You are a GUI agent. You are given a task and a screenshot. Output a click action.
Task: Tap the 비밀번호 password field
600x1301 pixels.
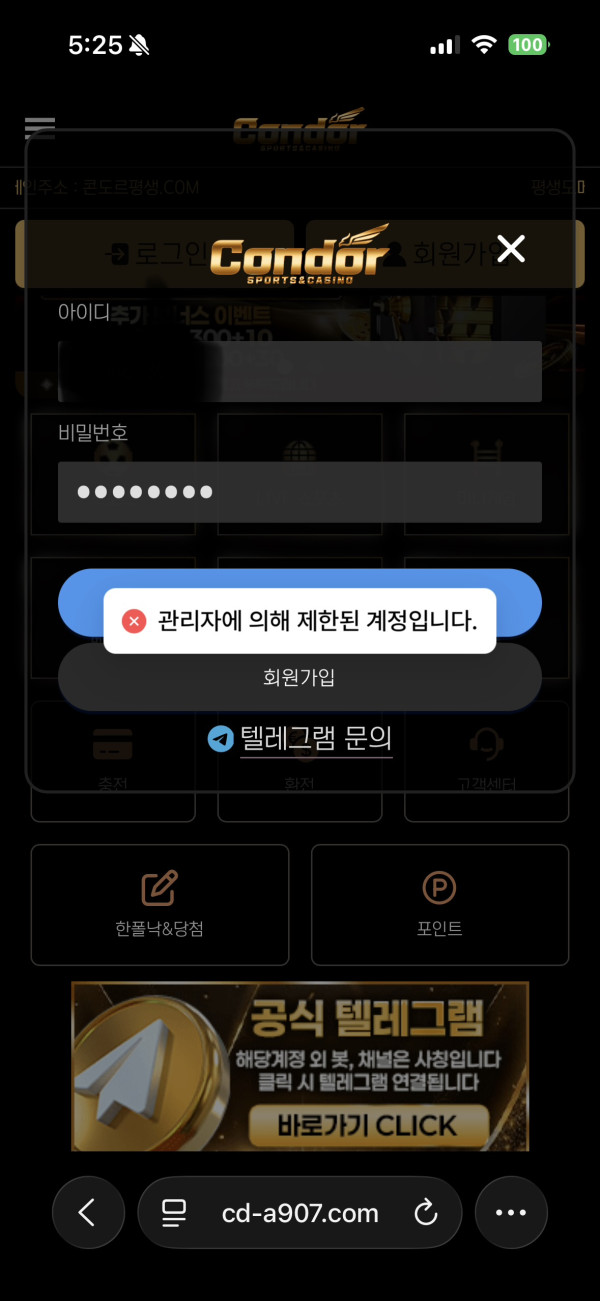click(x=300, y=492)
